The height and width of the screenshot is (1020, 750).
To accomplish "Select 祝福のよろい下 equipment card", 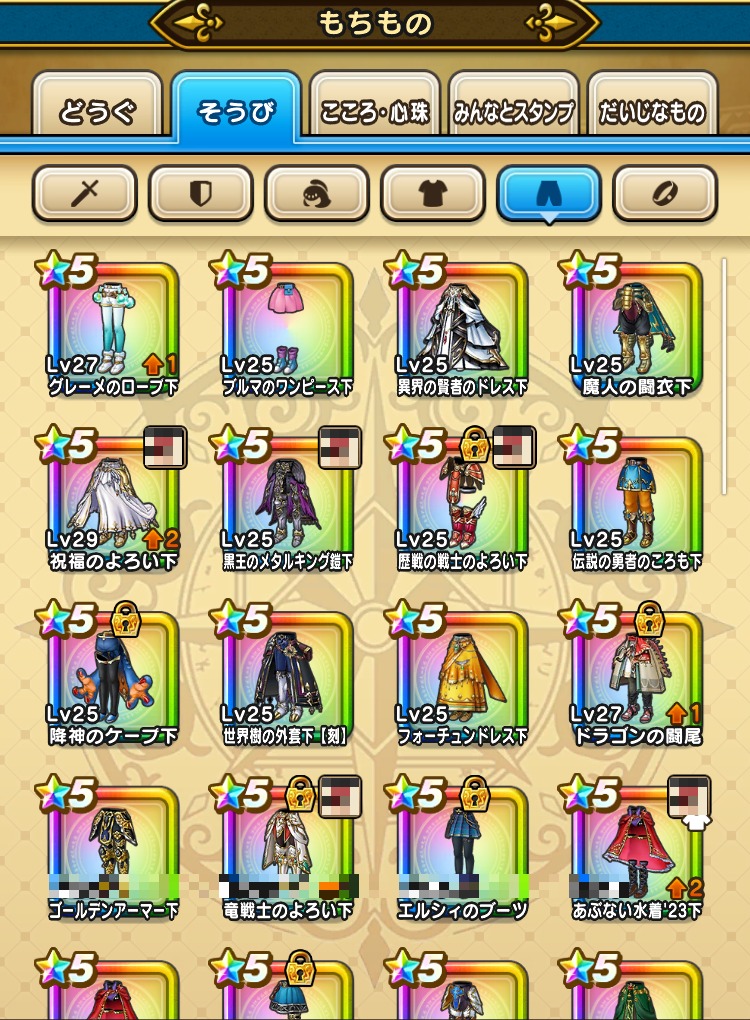I will (x=112, y=505).
